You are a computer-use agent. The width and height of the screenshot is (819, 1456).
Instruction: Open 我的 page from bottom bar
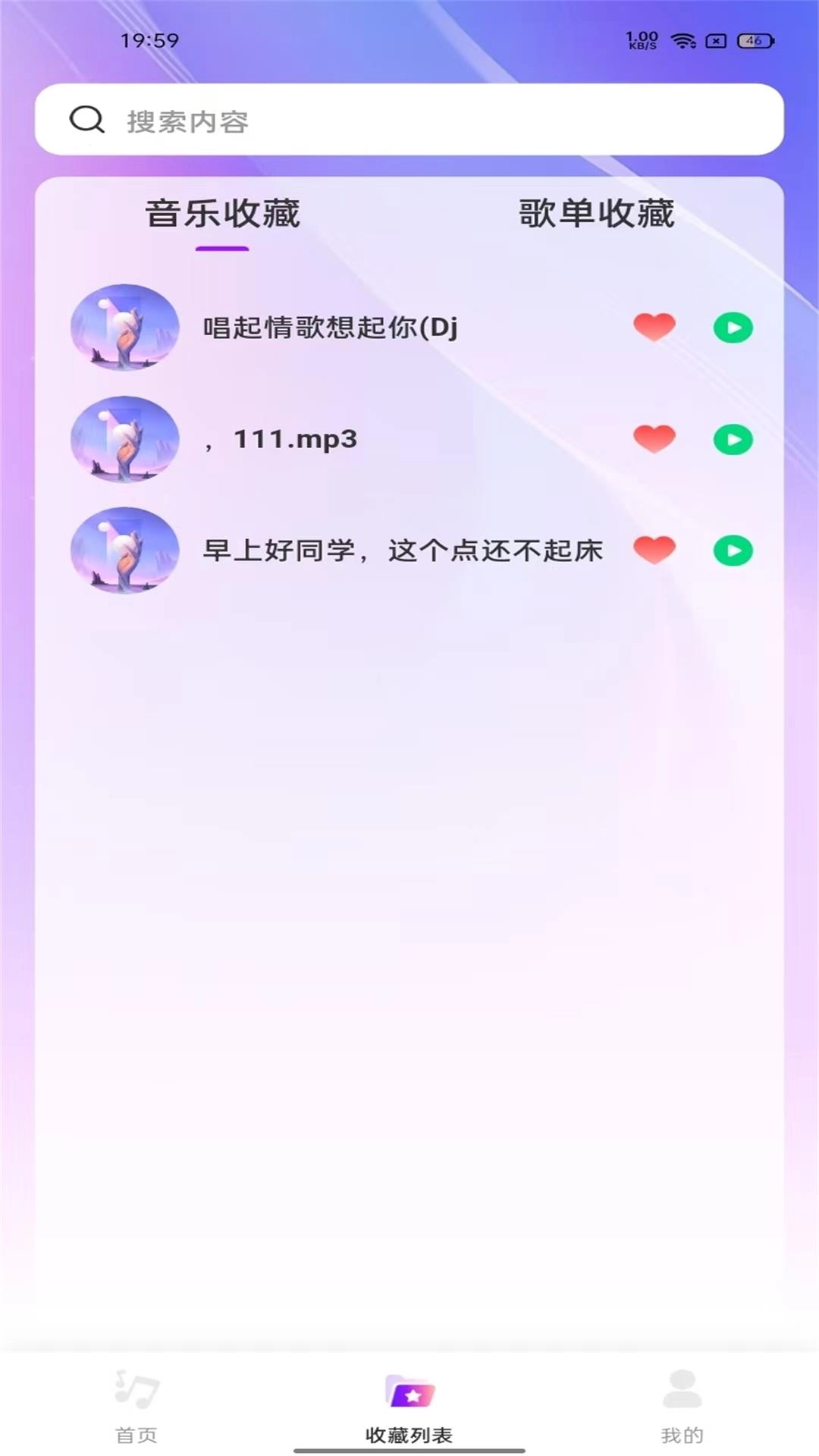[682, 1429]
